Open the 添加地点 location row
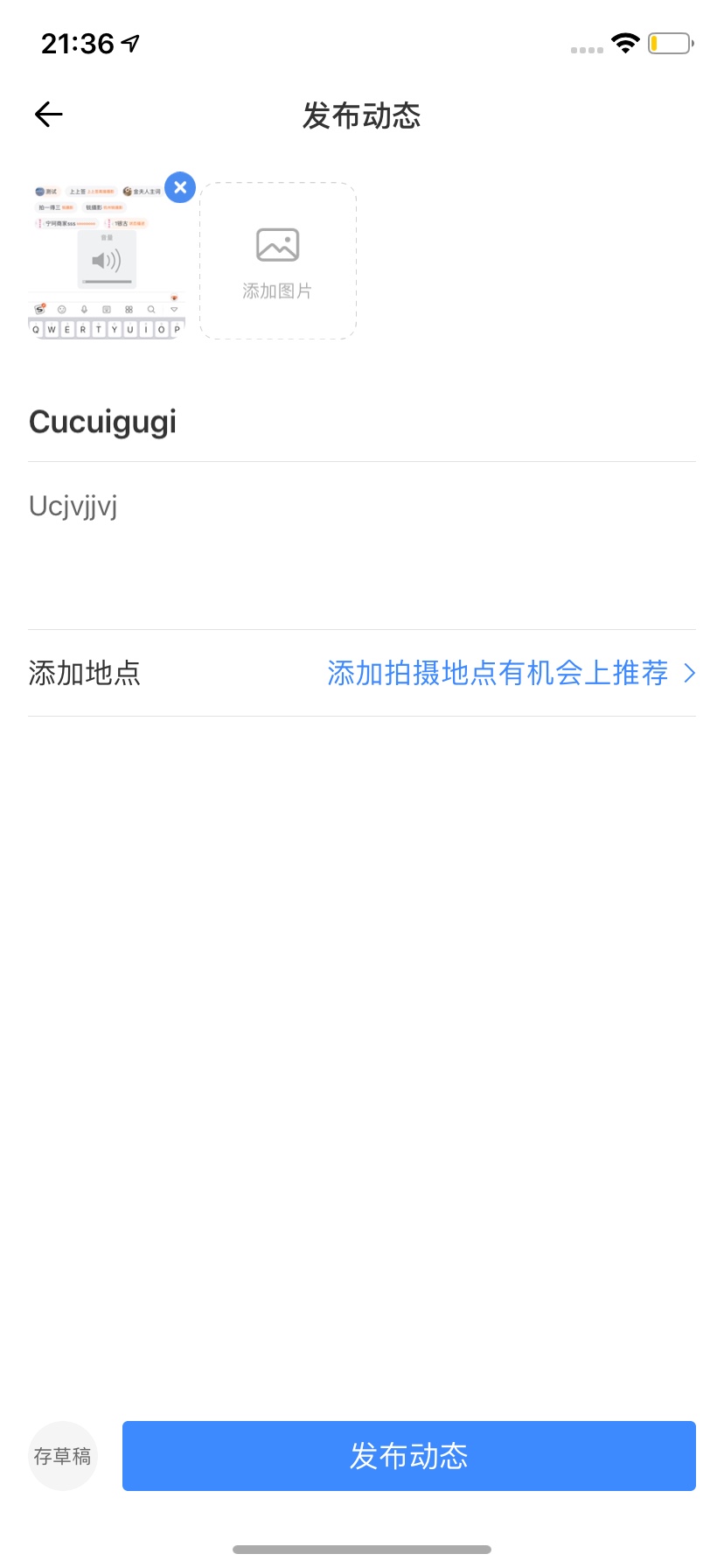Image resolution: width=724 pixels, height=1568 pixels. [x=362, y=673]
